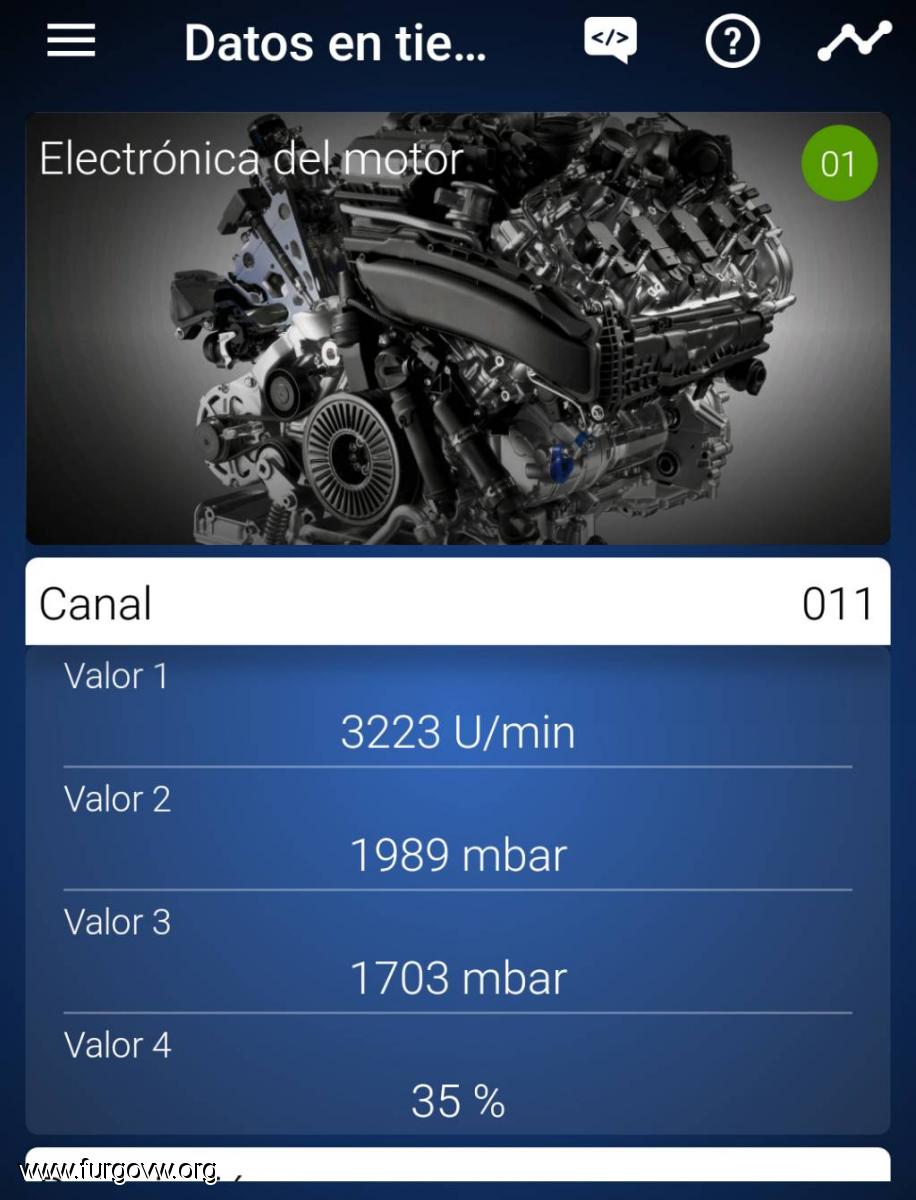Open the hamburger navigation menu
916x1200 pixels.
coord(71,42)
